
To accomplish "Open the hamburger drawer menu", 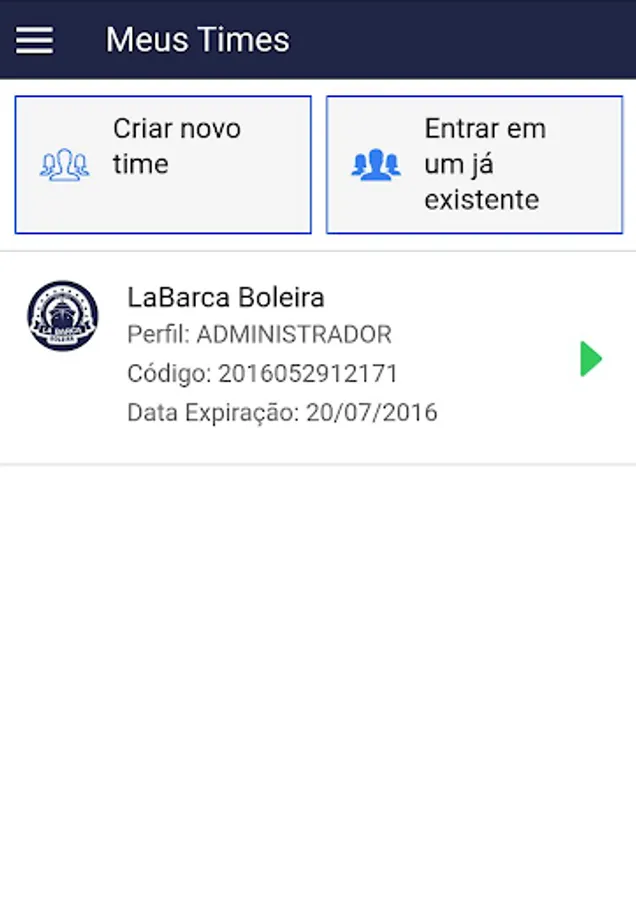I will click(35, 40).
